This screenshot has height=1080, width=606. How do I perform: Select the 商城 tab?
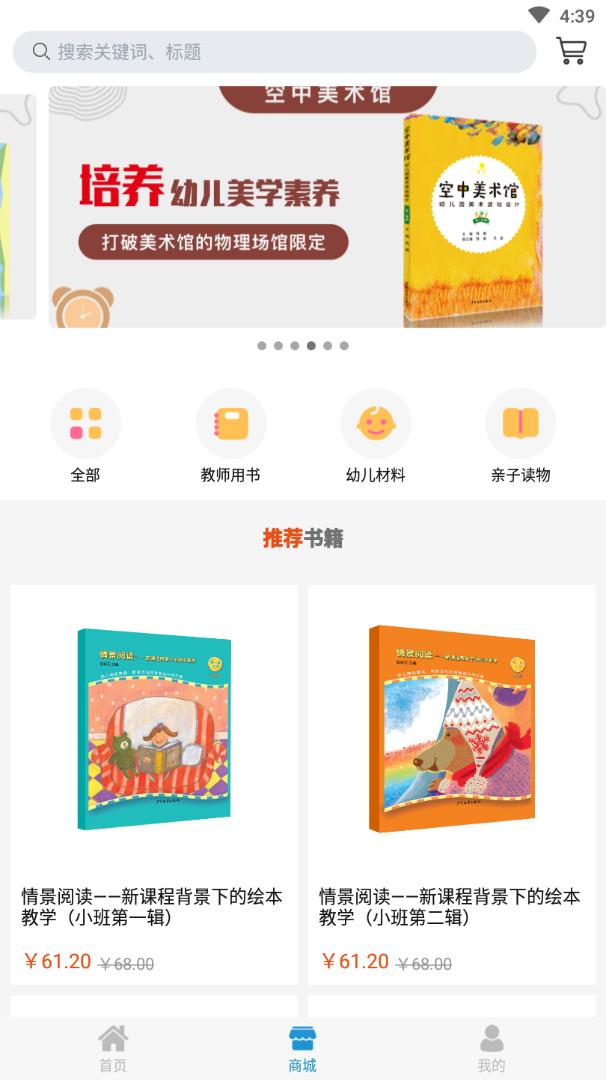[x=302, y=1048]
